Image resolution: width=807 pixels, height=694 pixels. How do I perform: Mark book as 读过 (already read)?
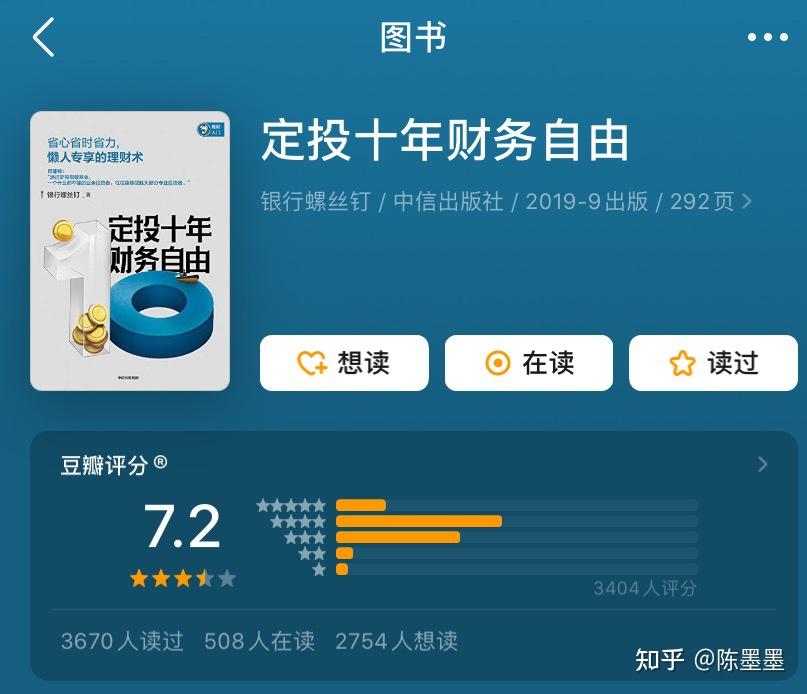pos(713,363)
